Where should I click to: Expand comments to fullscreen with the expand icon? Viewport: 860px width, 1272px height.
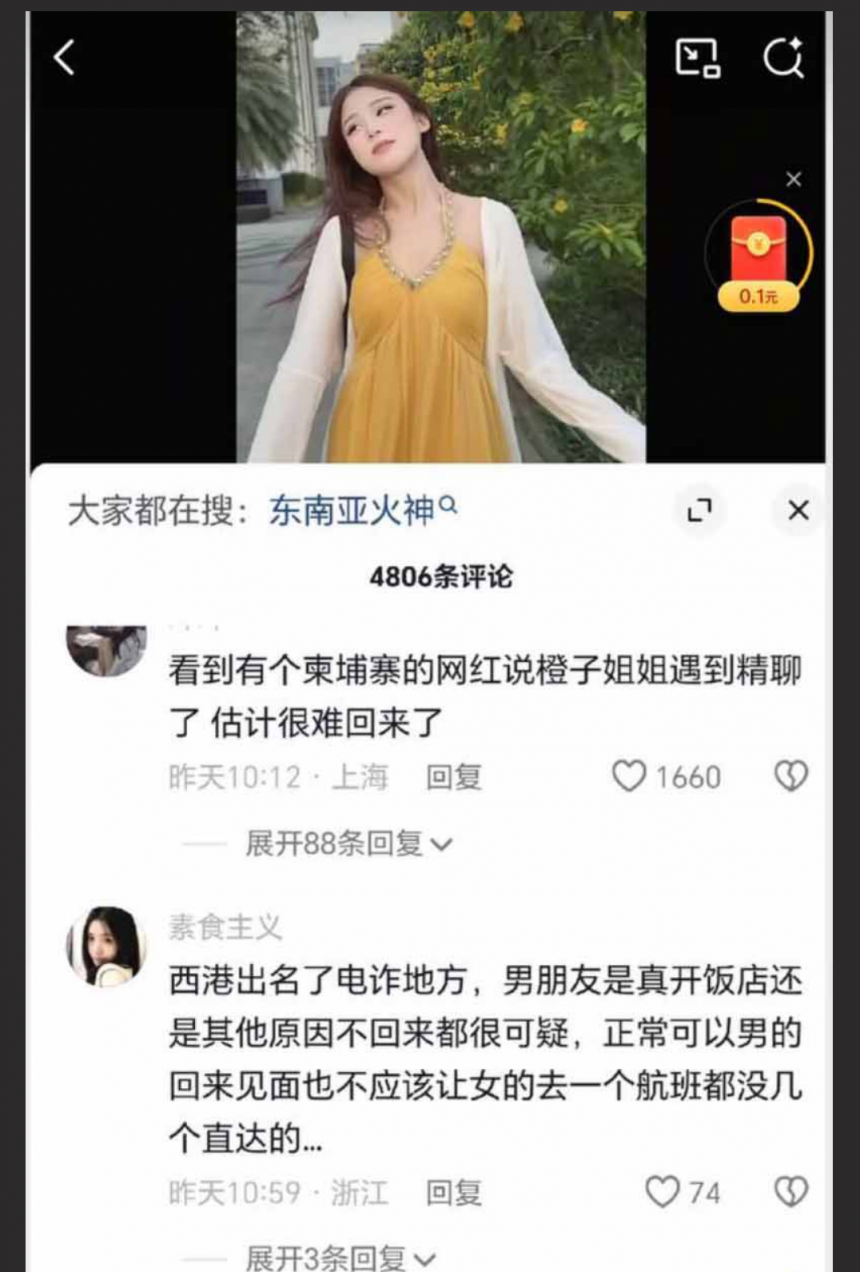700,511
